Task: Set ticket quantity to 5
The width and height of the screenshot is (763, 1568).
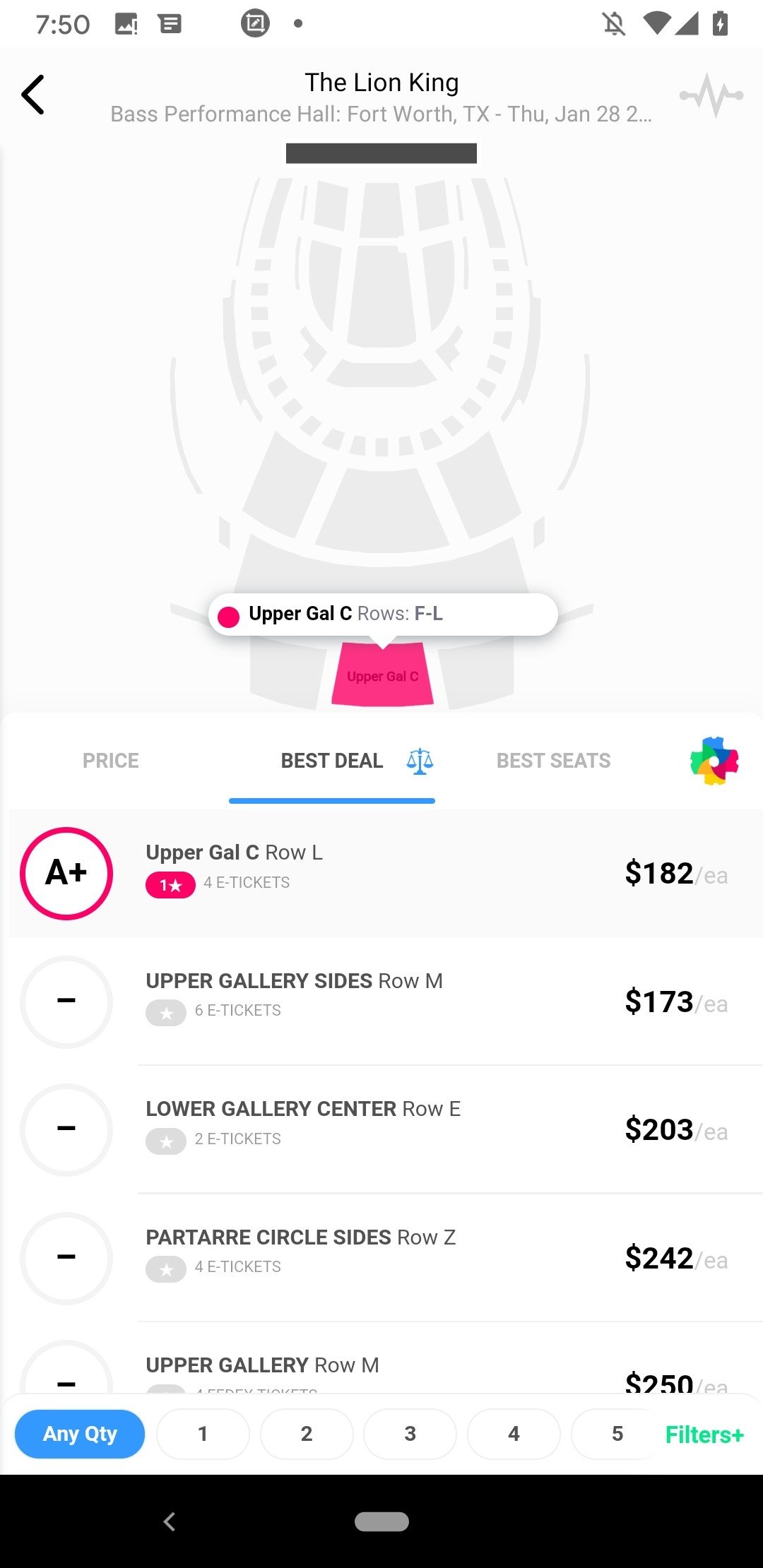Action: (617, 1434)
